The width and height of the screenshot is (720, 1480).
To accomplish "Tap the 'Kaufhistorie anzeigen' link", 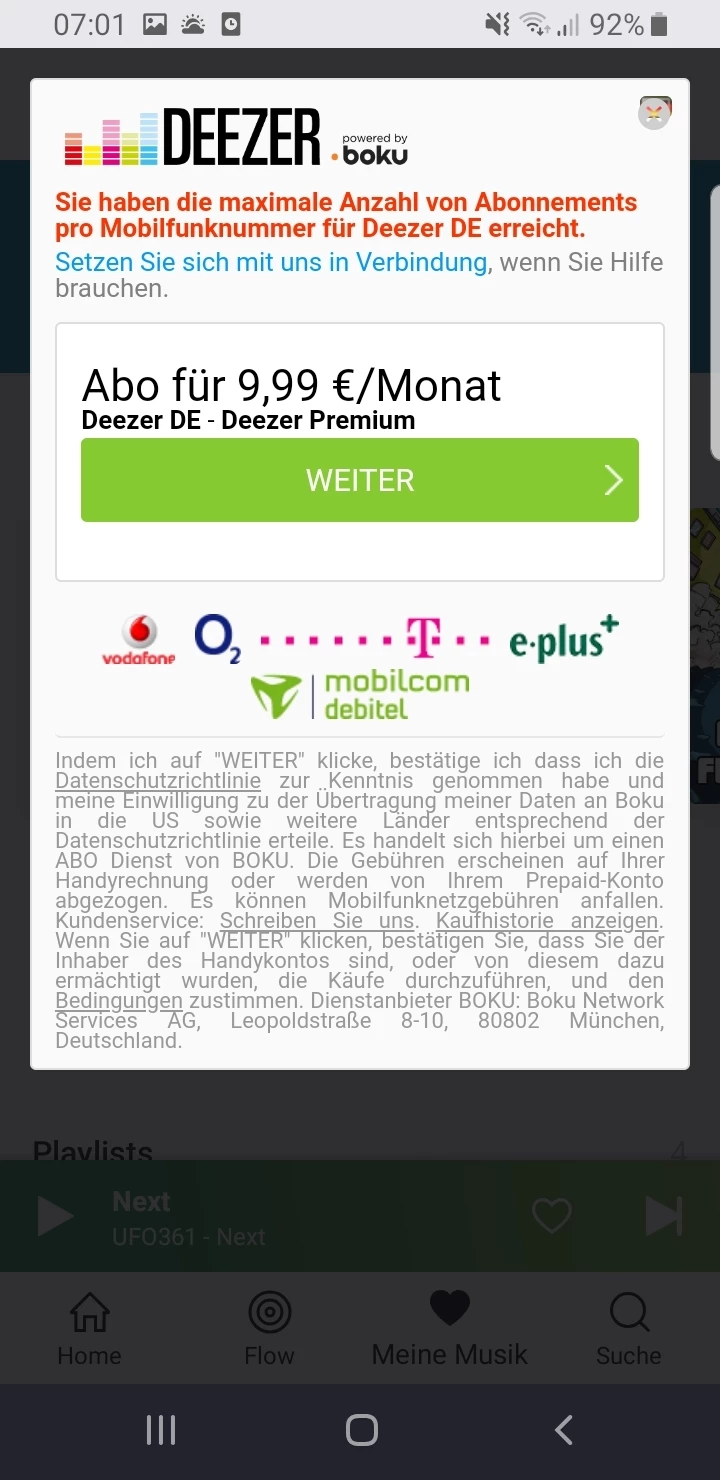I will tap(547, 921).
